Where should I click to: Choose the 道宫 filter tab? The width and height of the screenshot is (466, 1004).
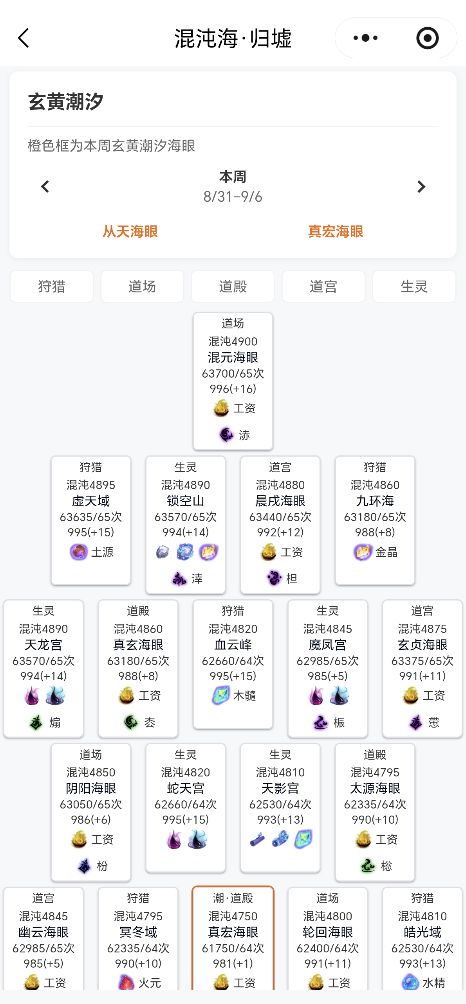tap(323, 286)
